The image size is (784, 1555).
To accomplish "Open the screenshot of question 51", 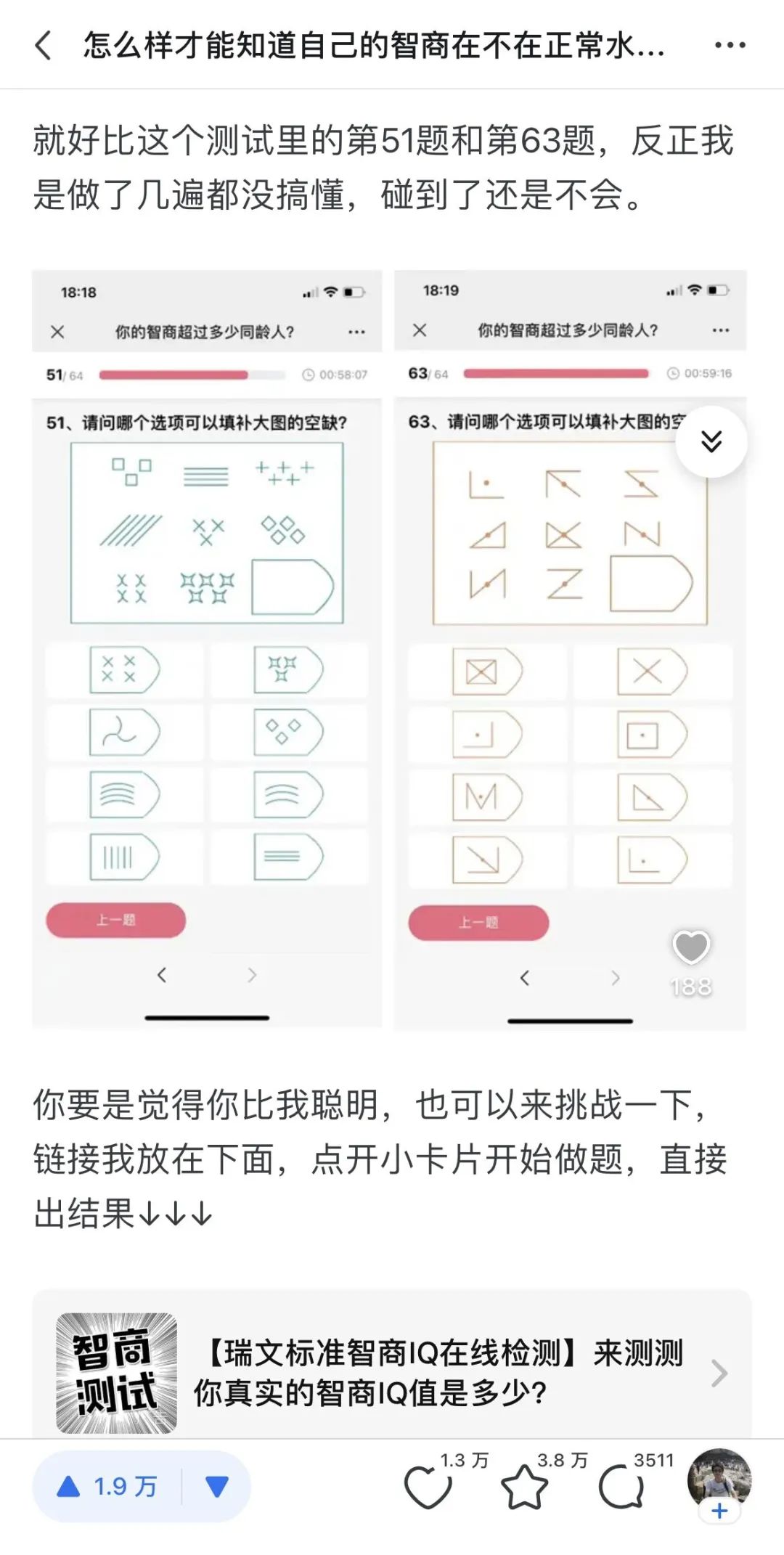I will click(207, 648).
